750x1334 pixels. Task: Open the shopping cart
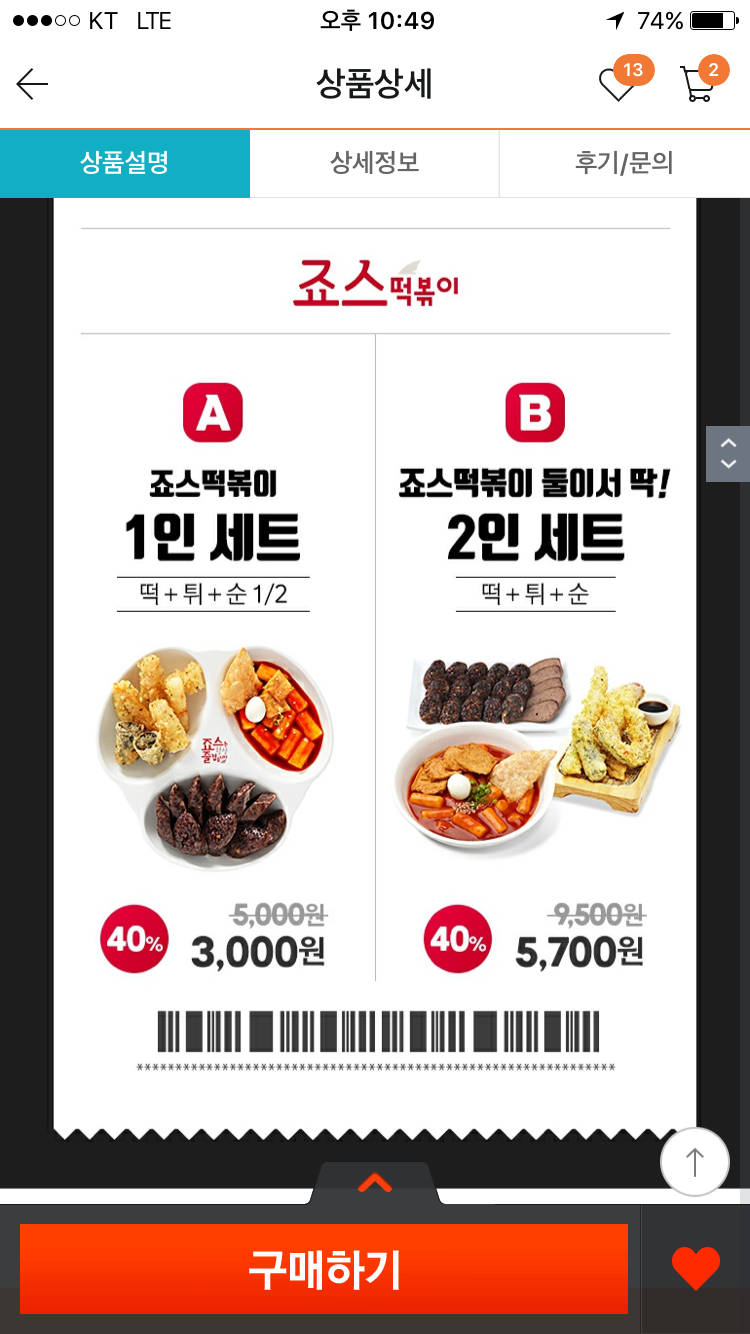click(697, 85)
